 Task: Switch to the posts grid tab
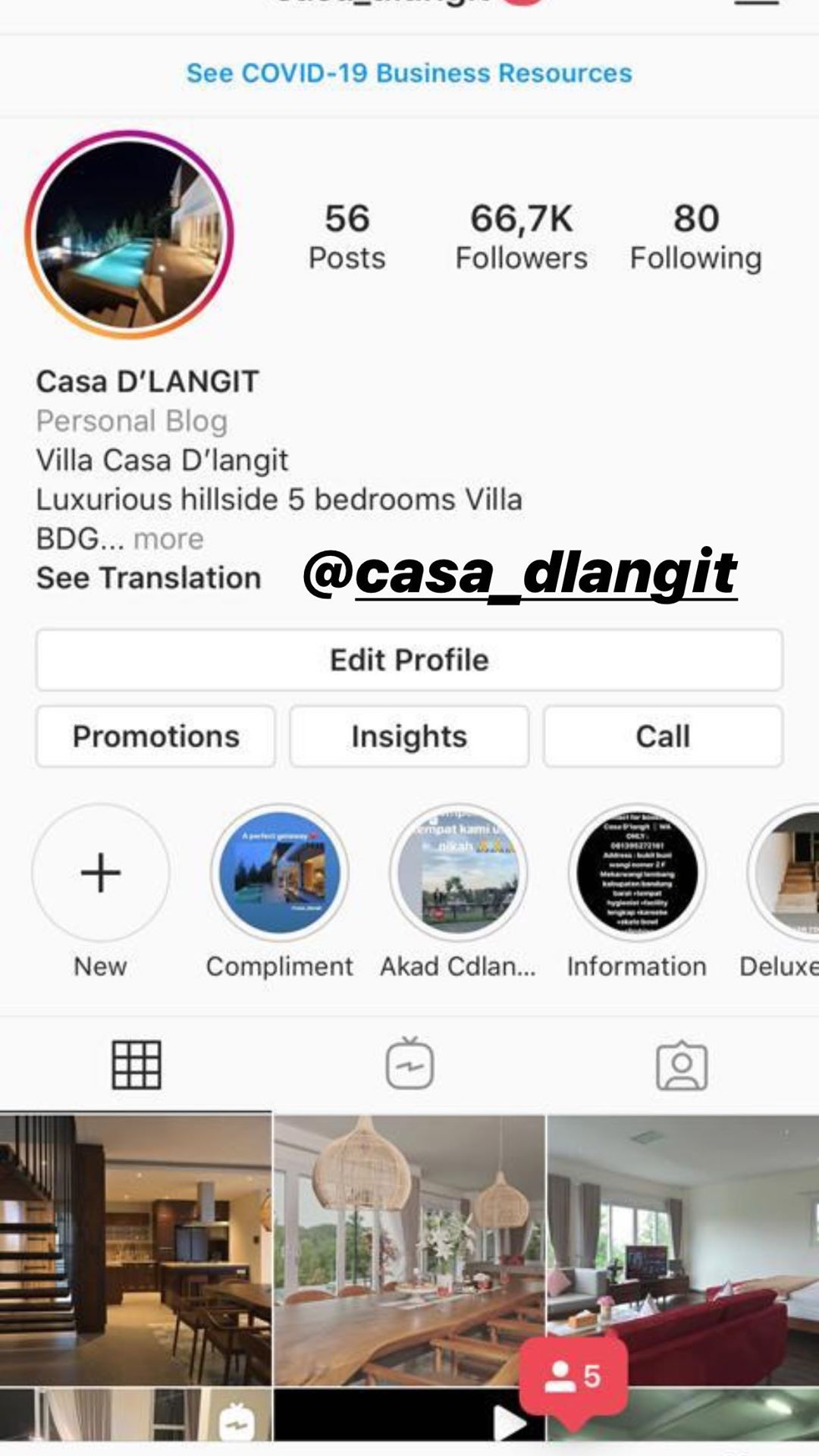pyautogui.click(x=136, y=1065)
